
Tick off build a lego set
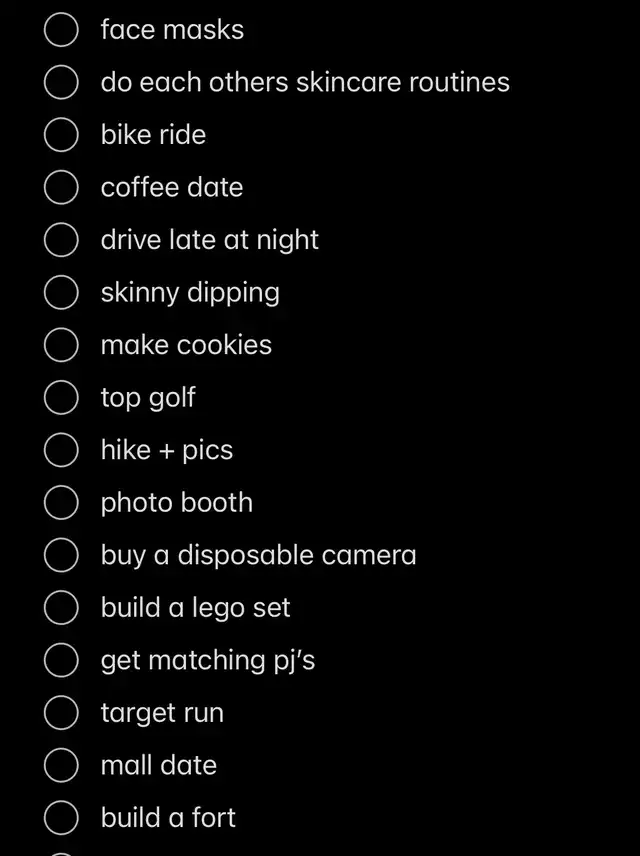click(x=62, y=607)
